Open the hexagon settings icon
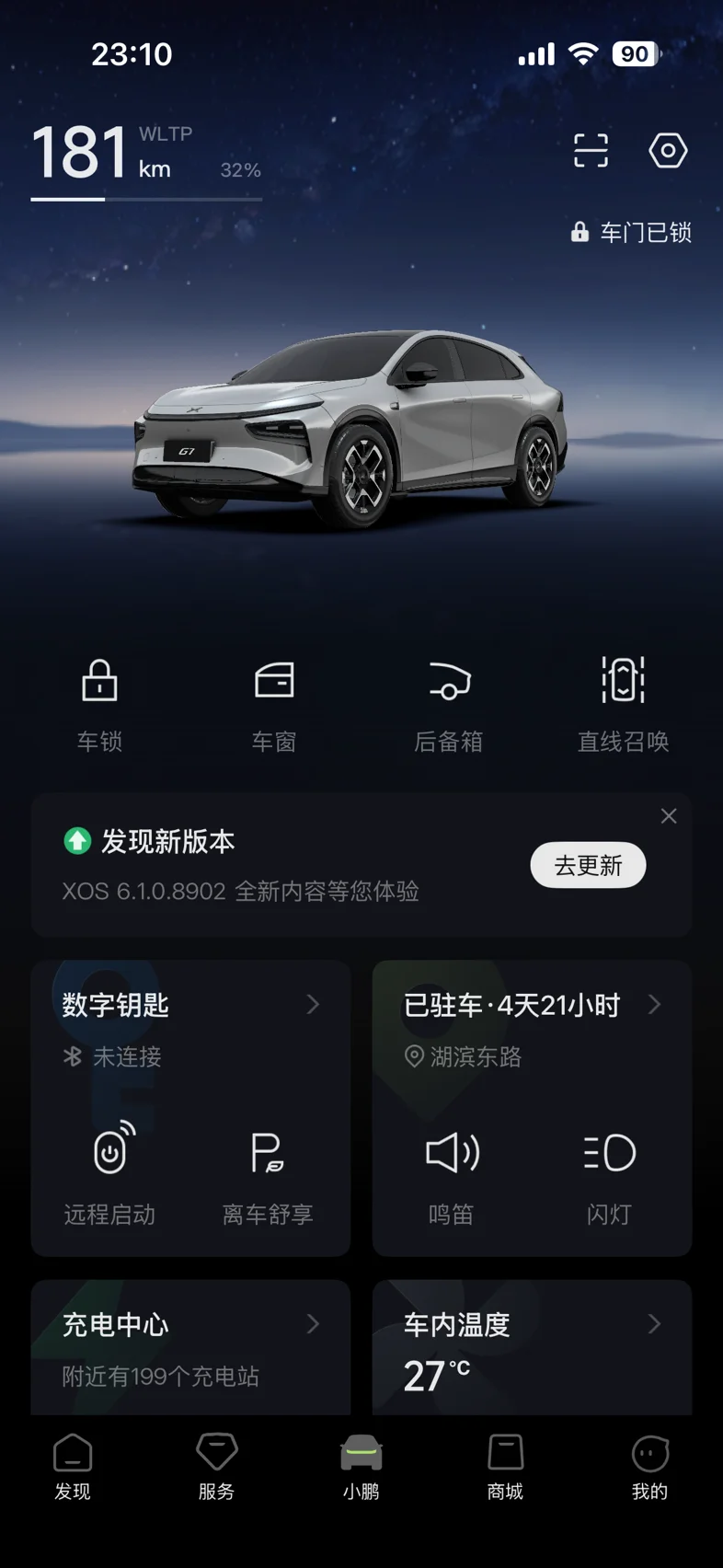Viewport: 723px width, 1568px height. tap(668, 150)
